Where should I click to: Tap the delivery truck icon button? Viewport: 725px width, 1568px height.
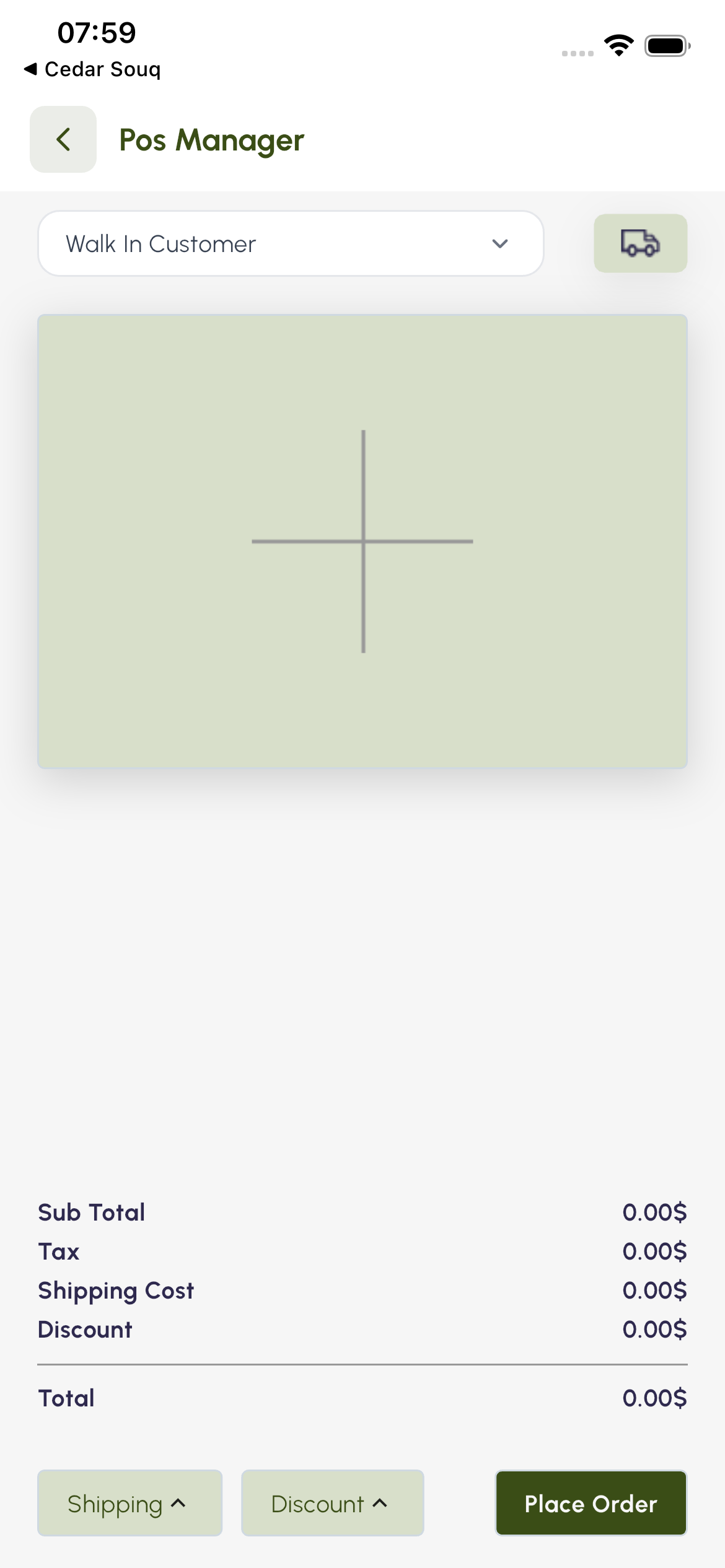[x=640, y=243]
